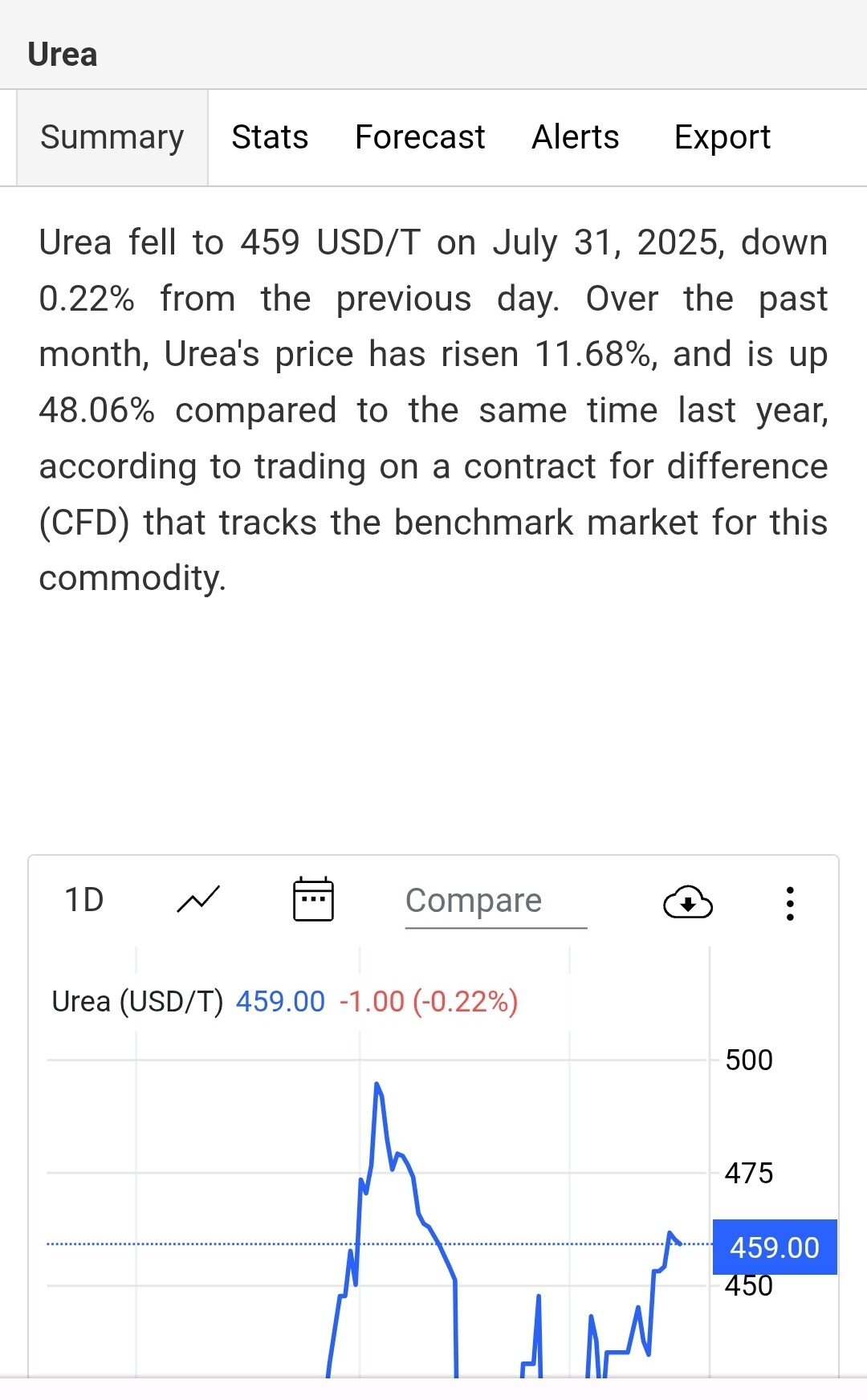Image resolution: width=867 pixels, height=1400 pixels.
Task: Change the line chart type
Action: click(198, 900)
